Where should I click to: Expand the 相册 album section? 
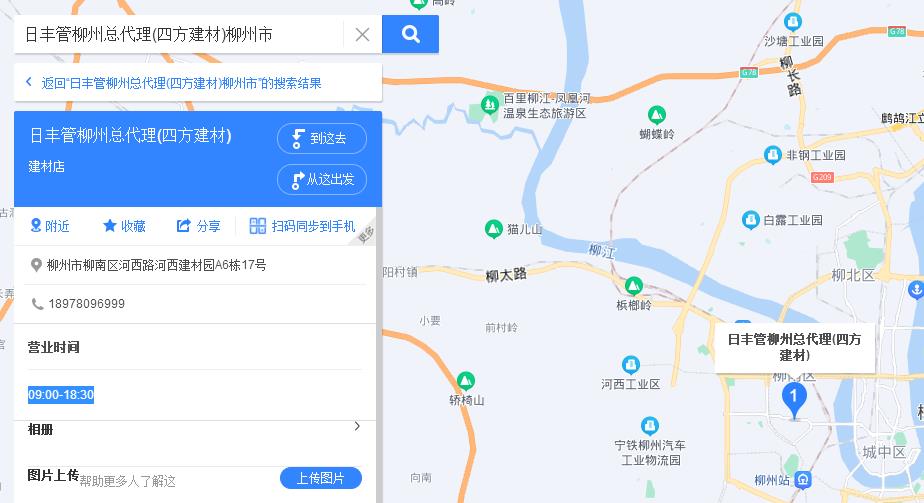[357, 427]
